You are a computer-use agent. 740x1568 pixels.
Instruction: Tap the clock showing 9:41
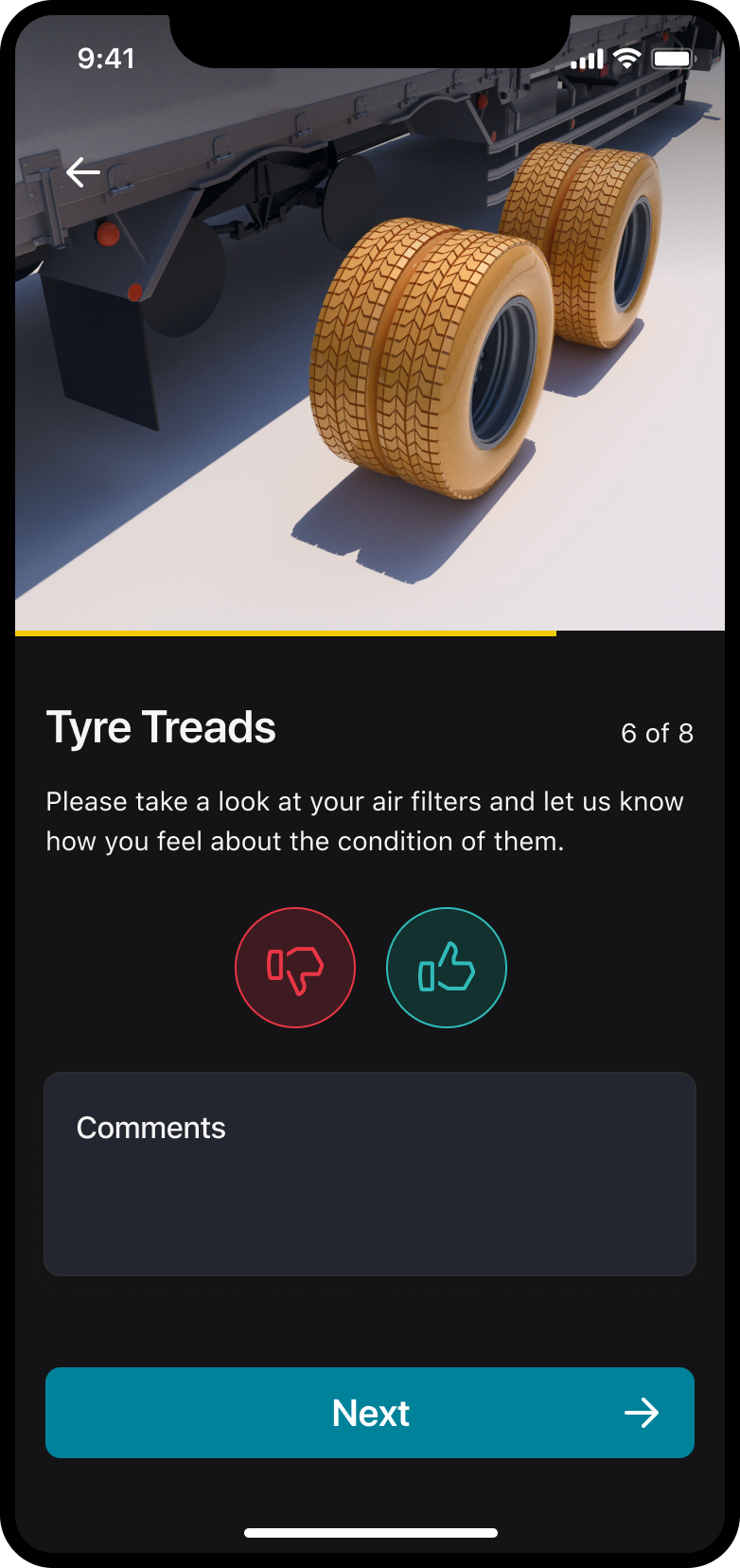tap(107, 59)
